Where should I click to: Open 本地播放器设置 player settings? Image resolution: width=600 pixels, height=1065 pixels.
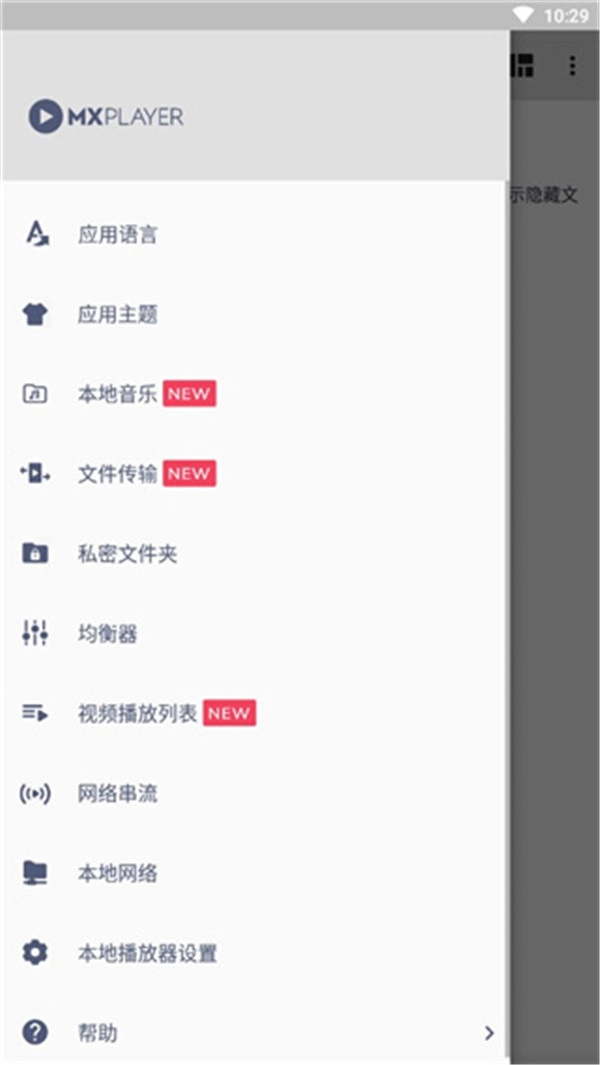[x=255, y=953]
